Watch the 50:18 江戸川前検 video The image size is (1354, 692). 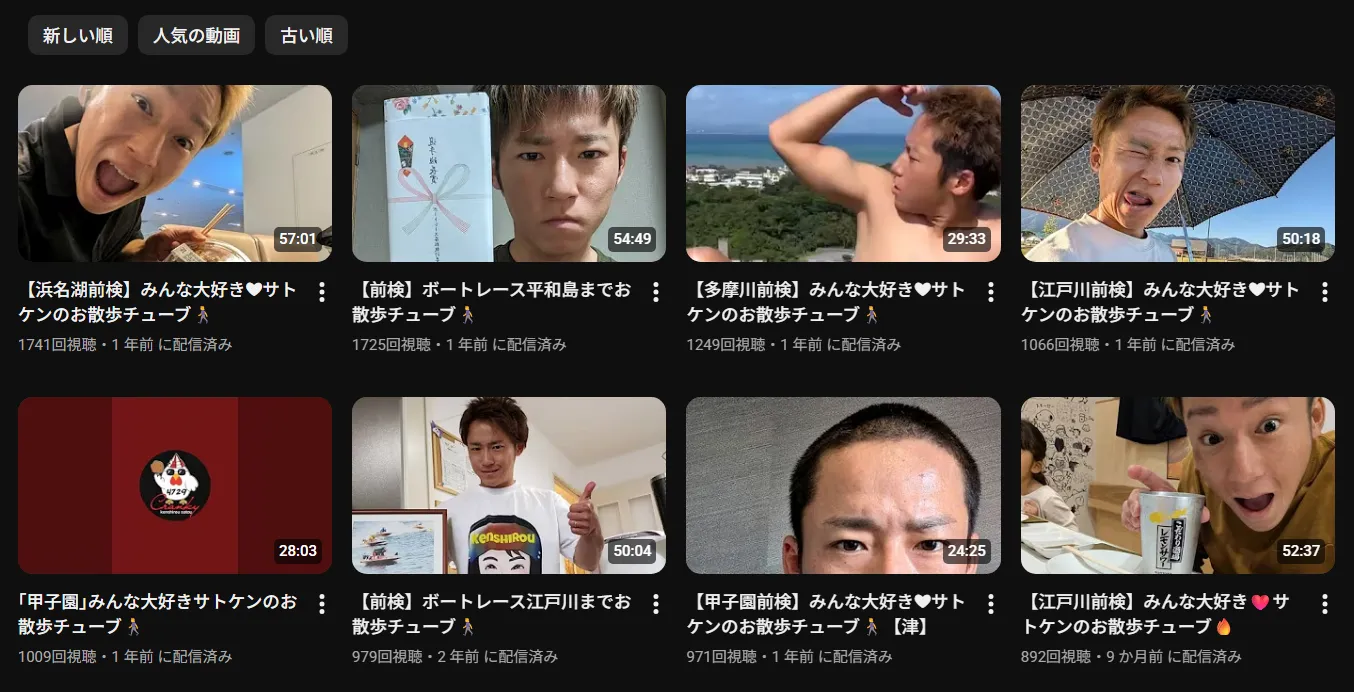pyautogui.click(x=1177, y=173)
